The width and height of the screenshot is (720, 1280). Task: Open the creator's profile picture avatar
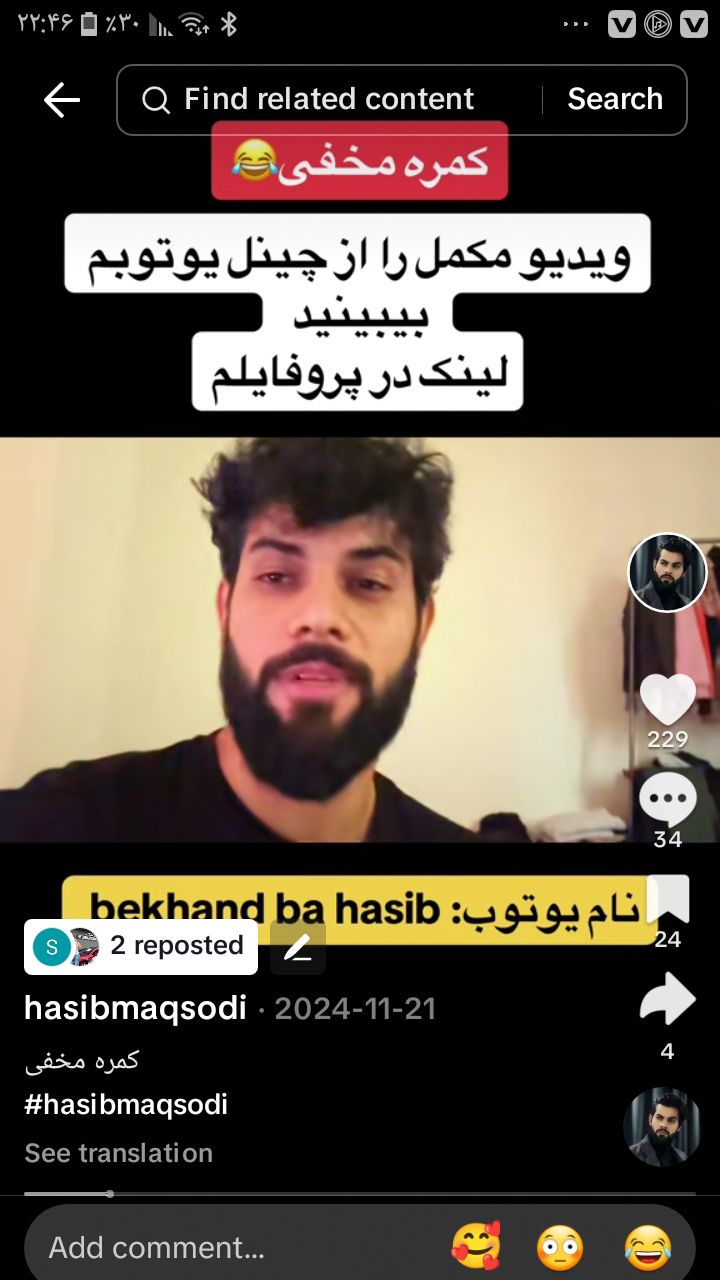coord(667,573)
